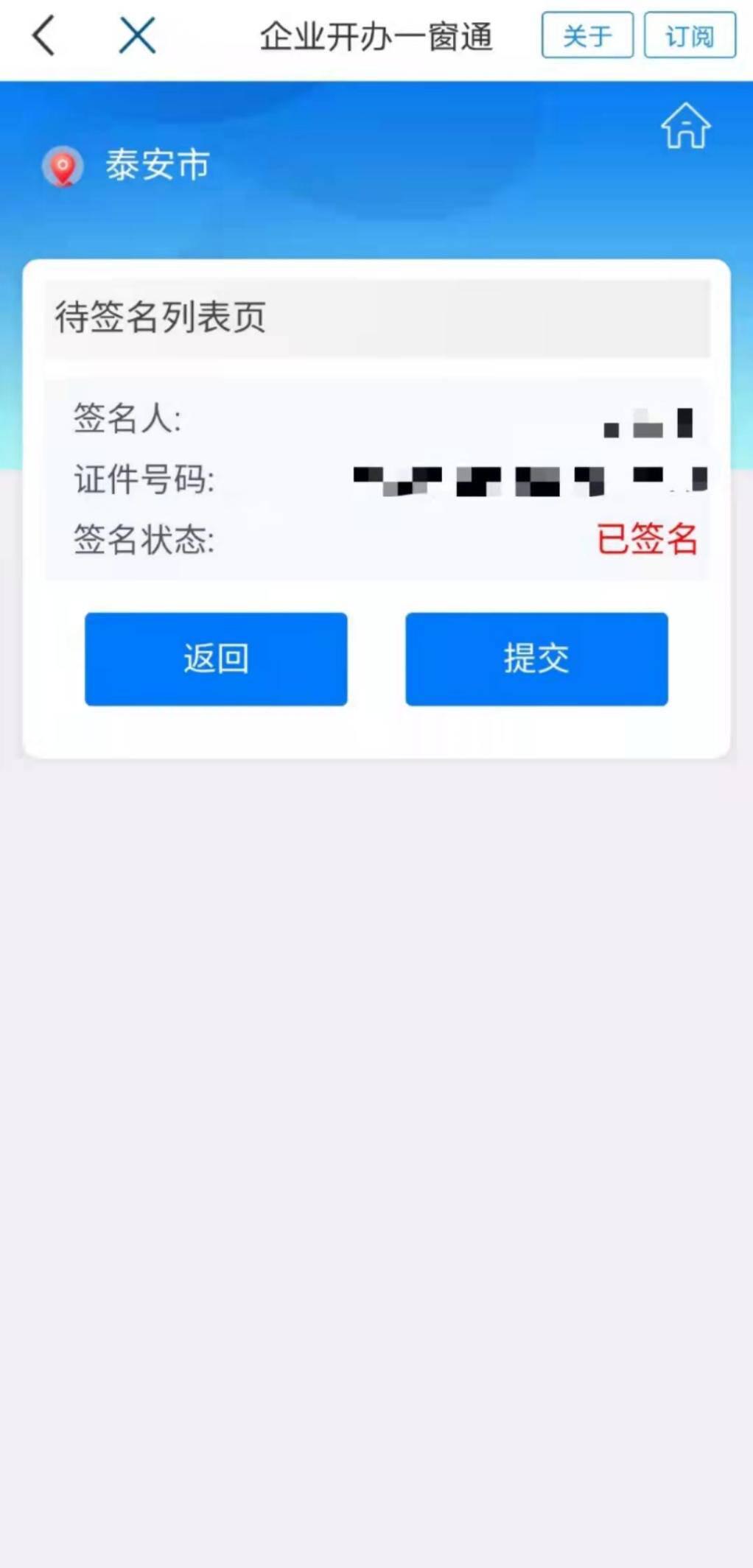Open the 订阅 menu item
This screenshot has width=753, height=1568.
(690, 35)
